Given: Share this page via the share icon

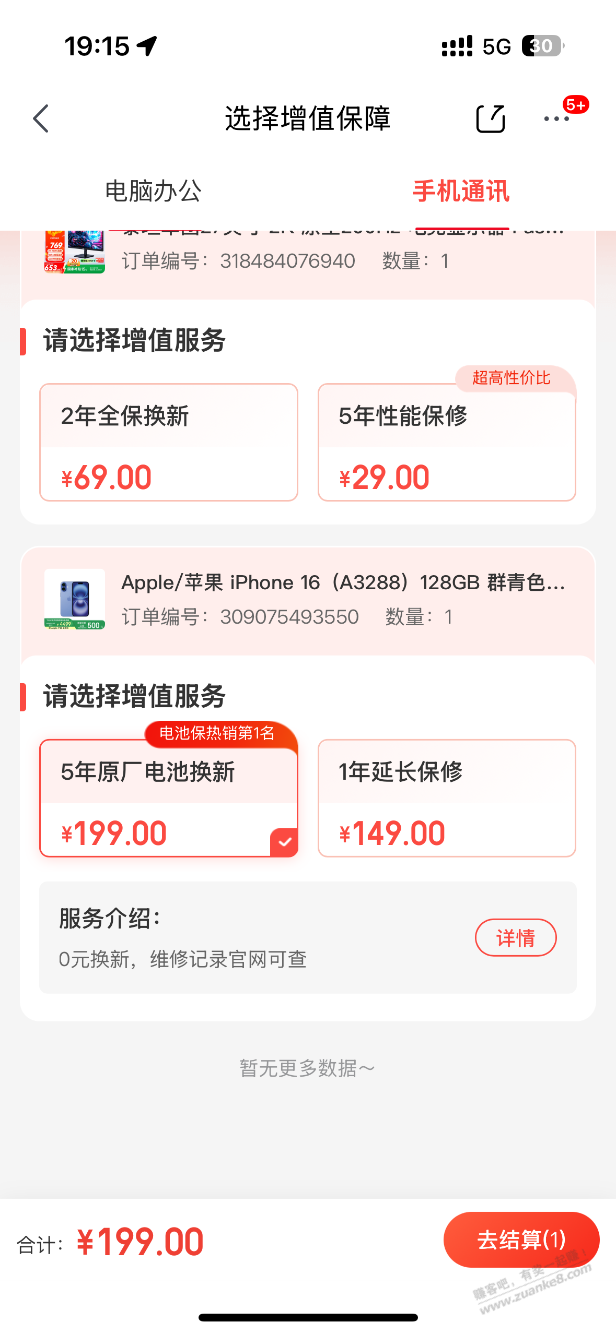Looking at the screenshot, I should point(490,119).
